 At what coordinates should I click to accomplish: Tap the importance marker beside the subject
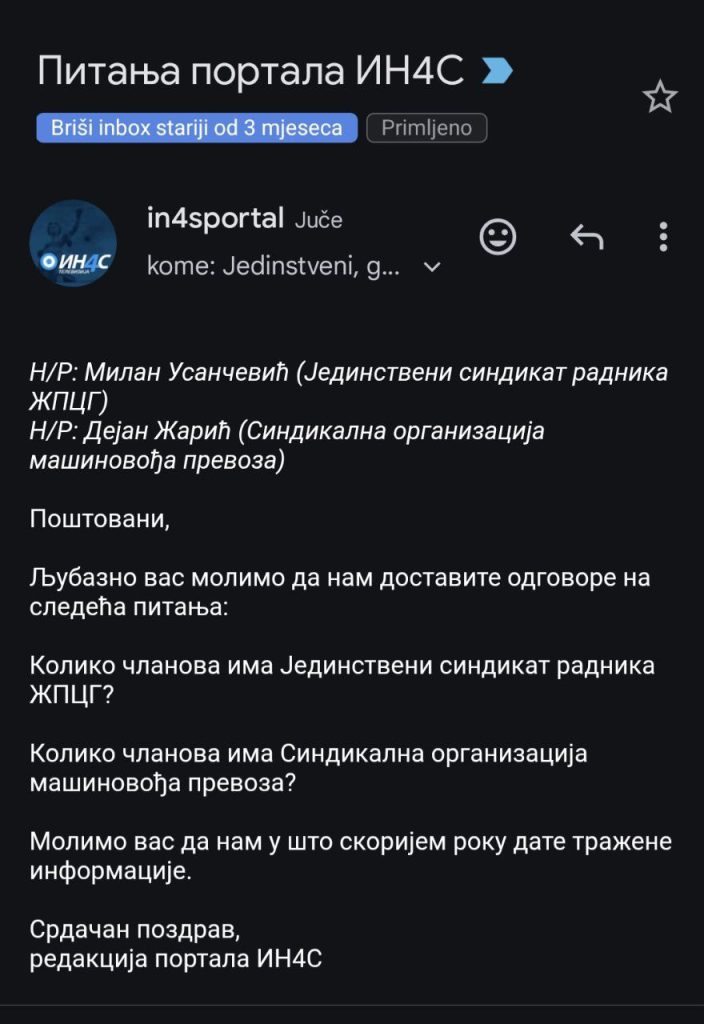496,71
